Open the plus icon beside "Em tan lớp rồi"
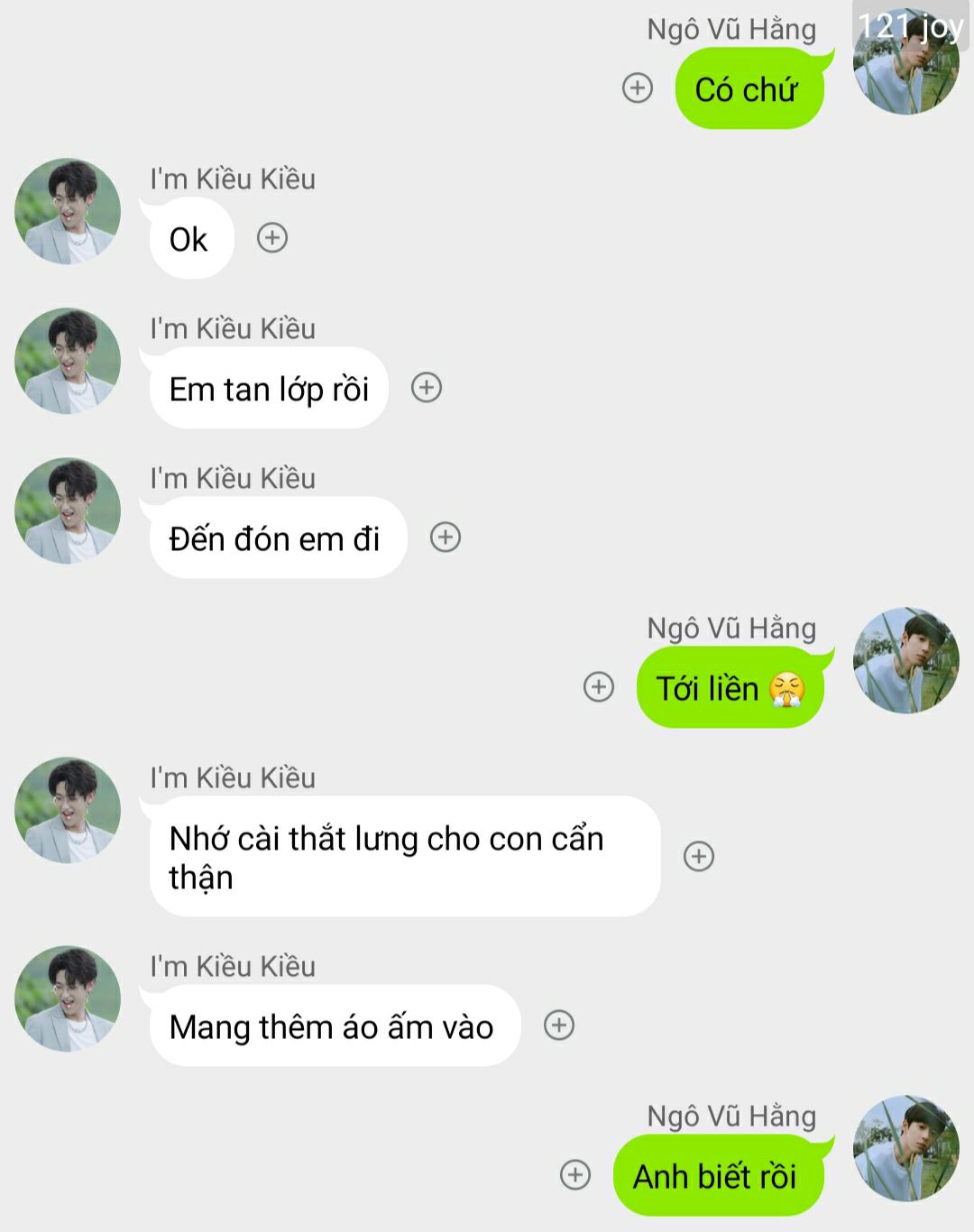This screenshot has width=974, height=1232. [x=427, y=387]
